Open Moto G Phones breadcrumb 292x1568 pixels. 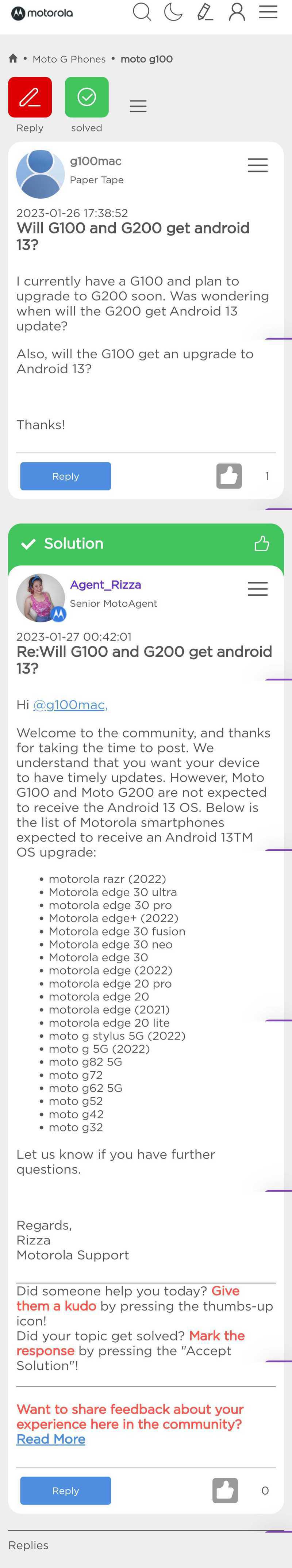[x=69, y=59]
